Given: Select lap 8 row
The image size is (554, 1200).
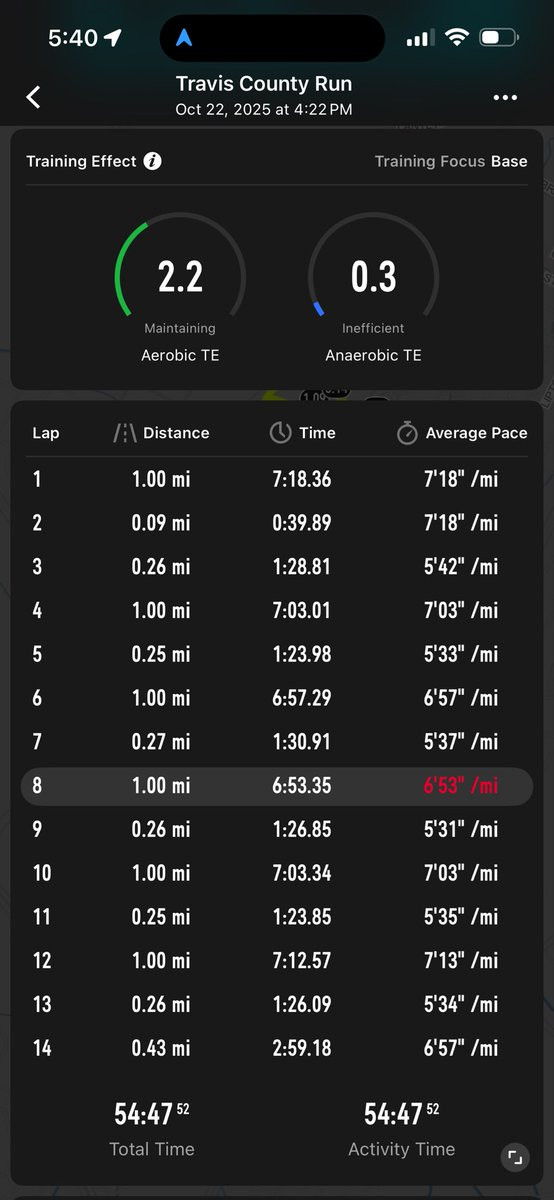Looking at the screenshot, I should pos(277,786).
